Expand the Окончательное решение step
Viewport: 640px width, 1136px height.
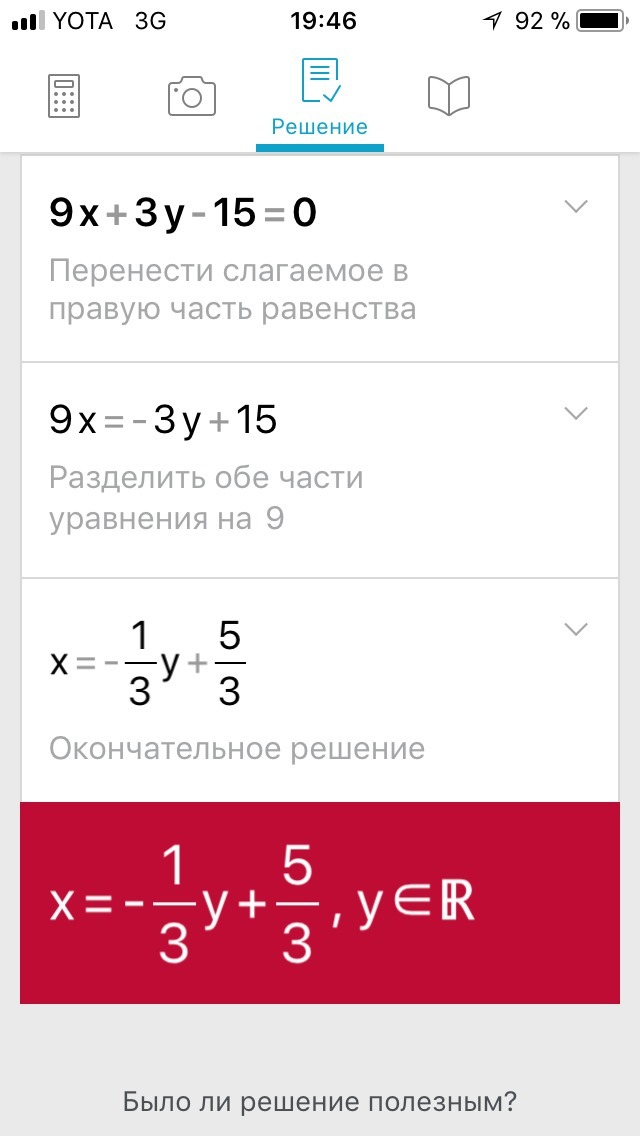[575, 629]
